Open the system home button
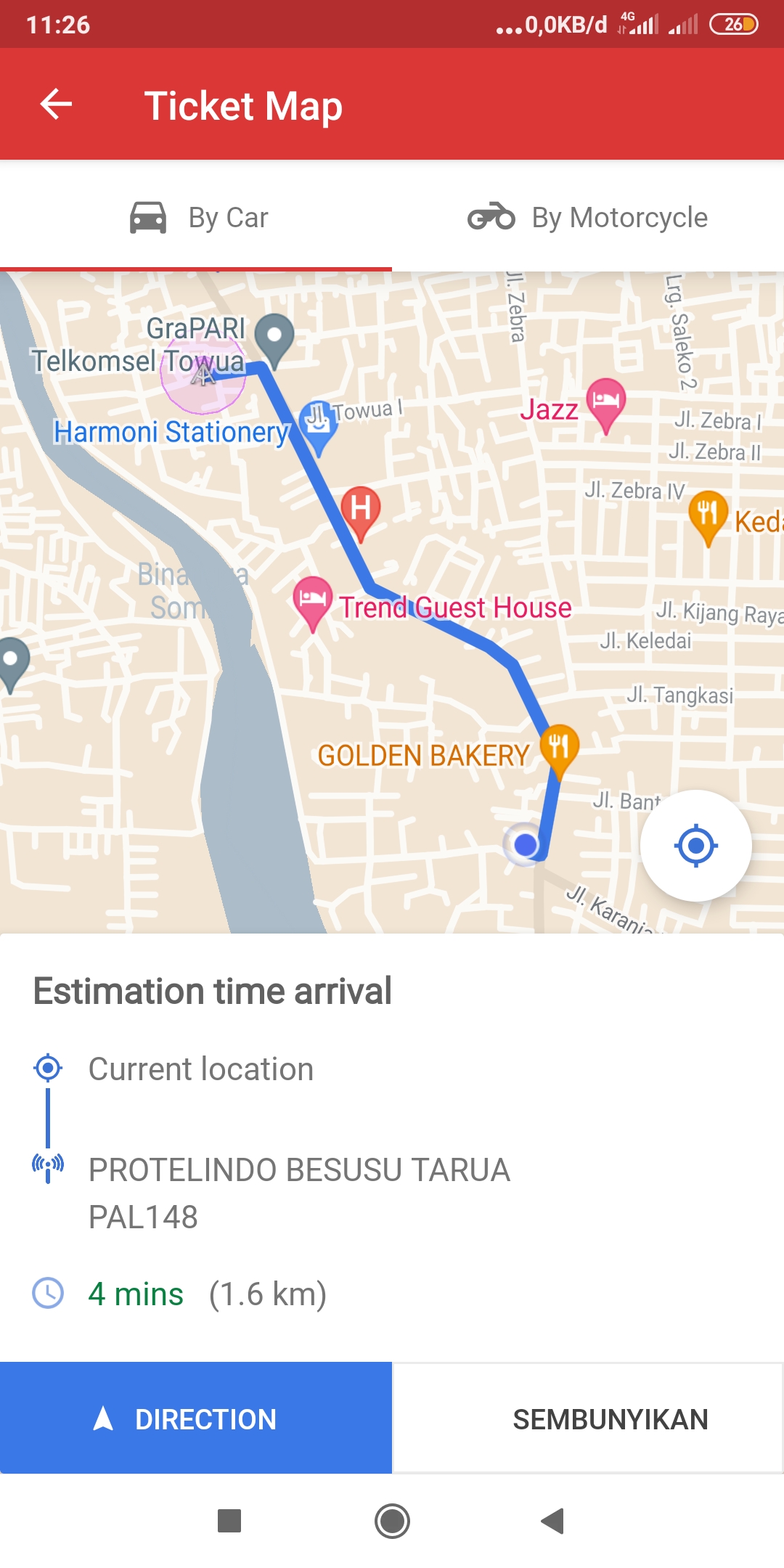Viewport: 784px width, 1568px height. tap(392, 1521)
